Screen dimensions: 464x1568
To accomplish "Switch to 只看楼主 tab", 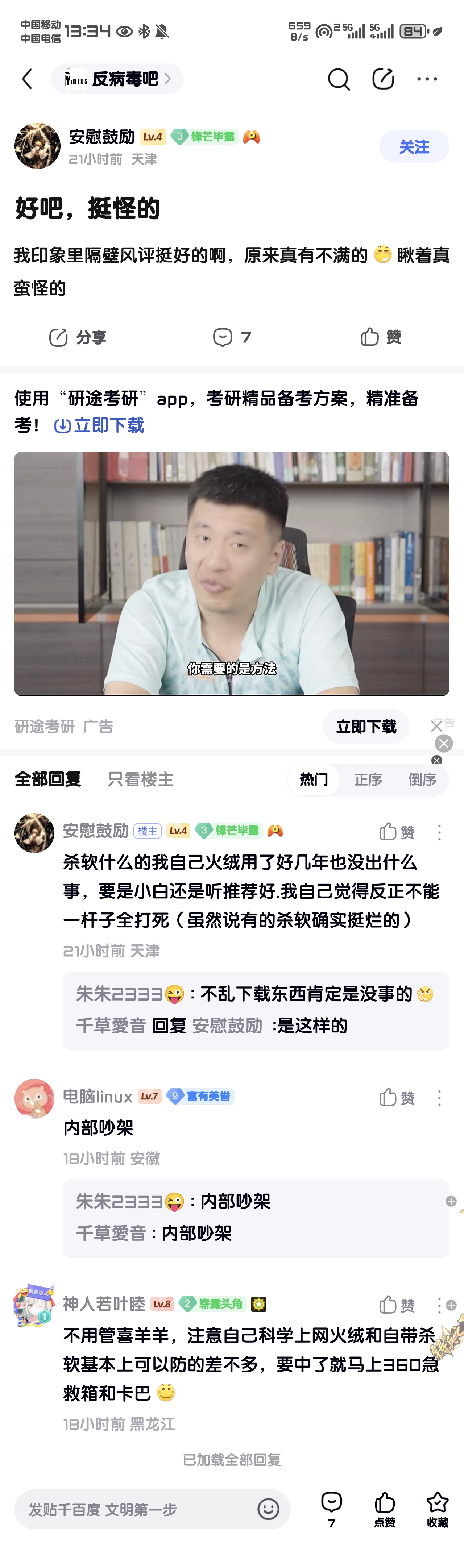I will point(141,780).
